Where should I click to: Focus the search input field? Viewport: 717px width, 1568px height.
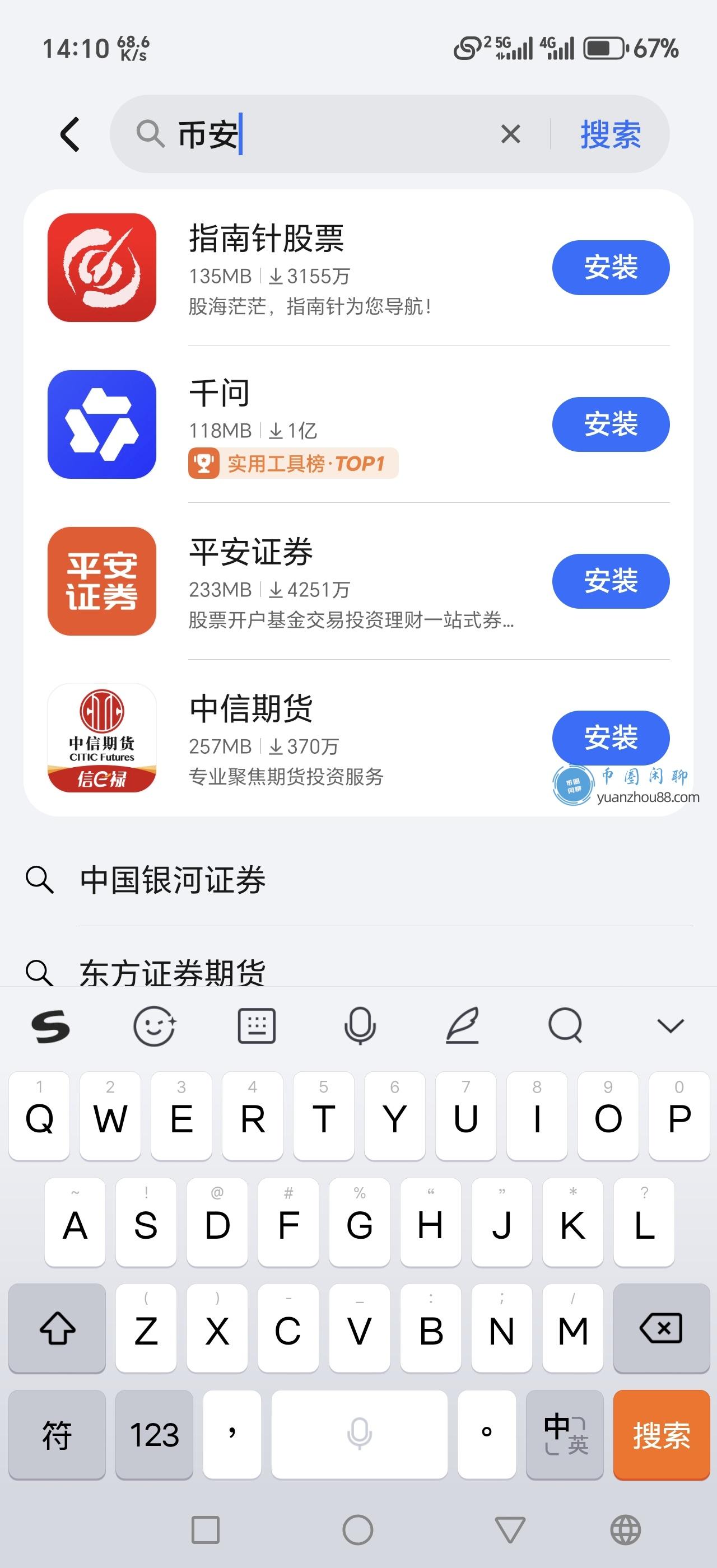tap(335, 134)
